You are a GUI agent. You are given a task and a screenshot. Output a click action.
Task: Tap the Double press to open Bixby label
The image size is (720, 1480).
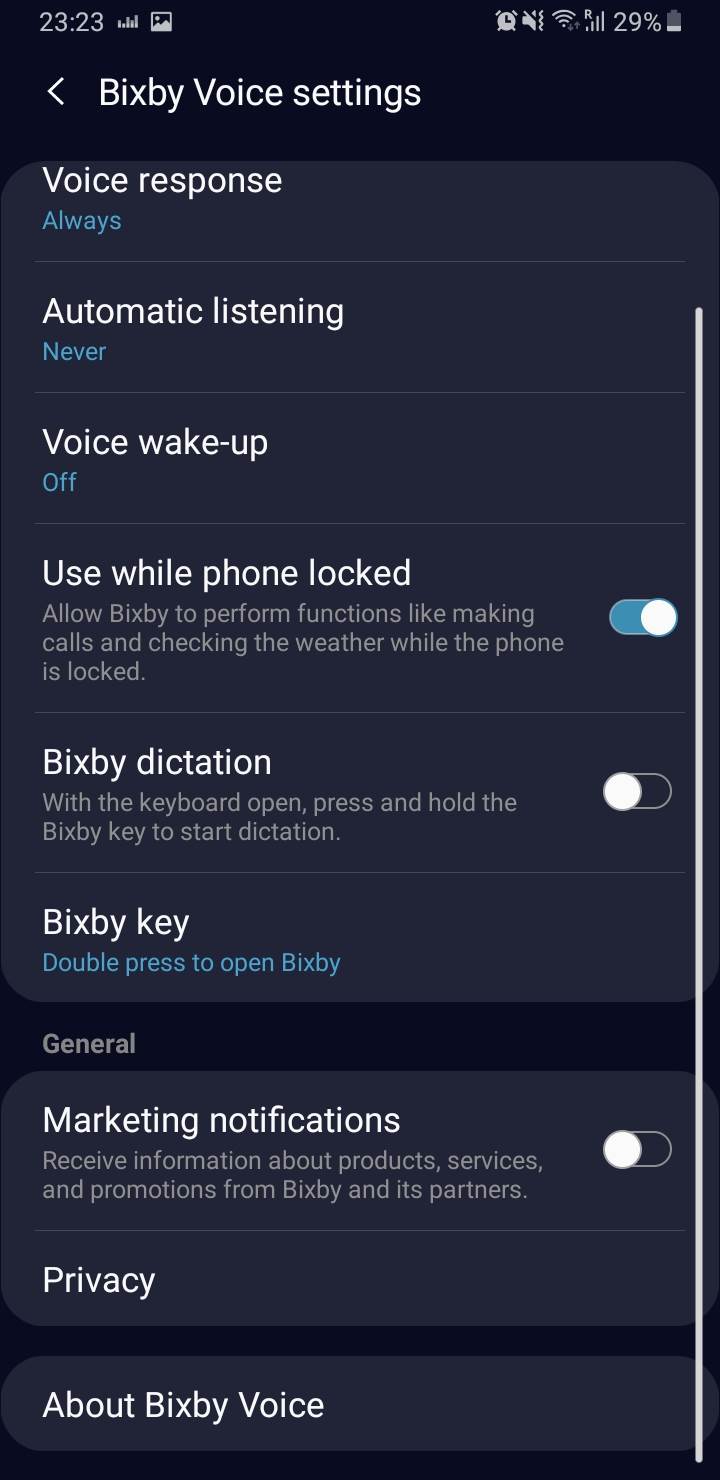pyautogui.click(x=191, y=962)
